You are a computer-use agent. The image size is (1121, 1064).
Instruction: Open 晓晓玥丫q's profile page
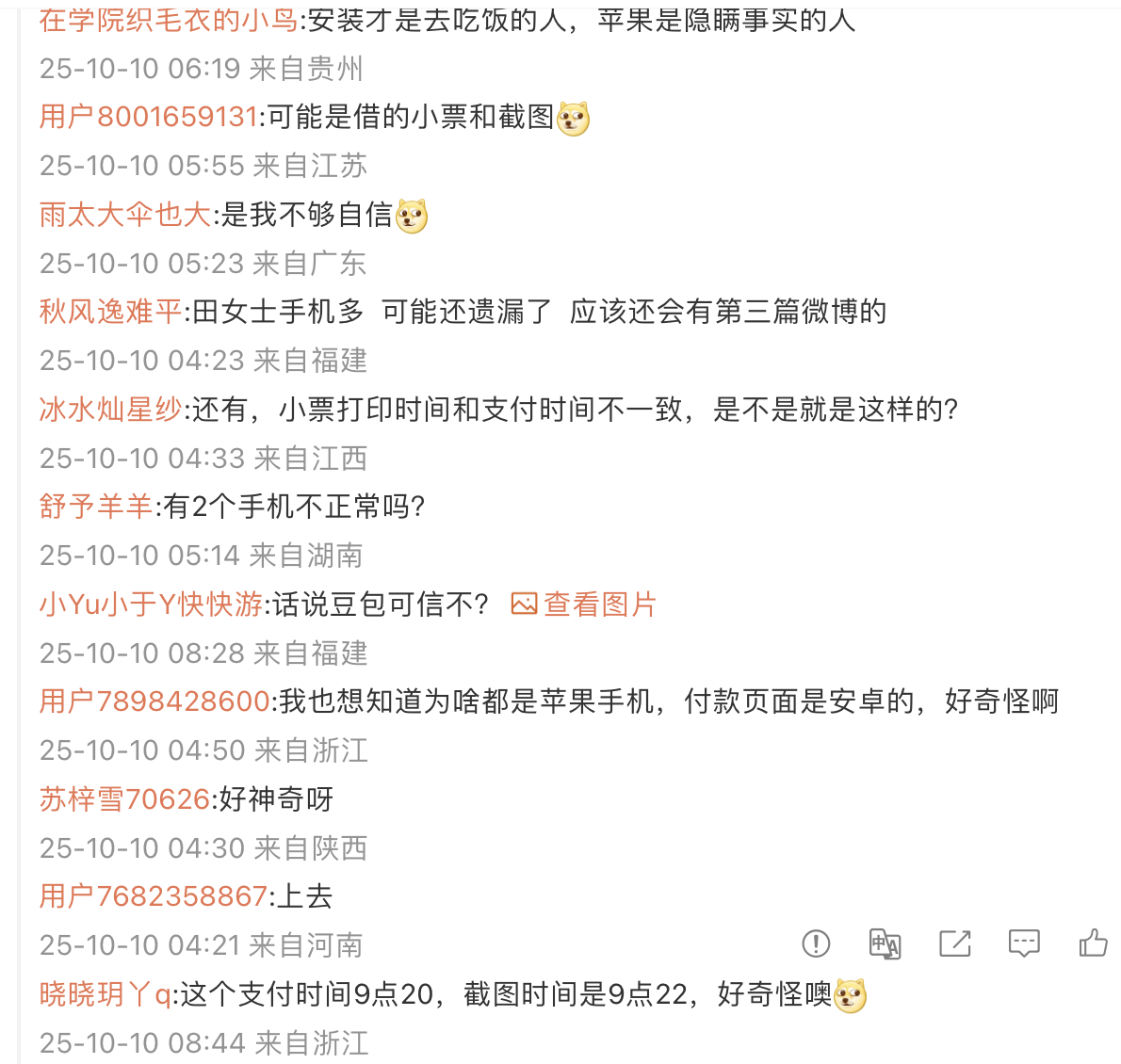click(x=106, y=994)
